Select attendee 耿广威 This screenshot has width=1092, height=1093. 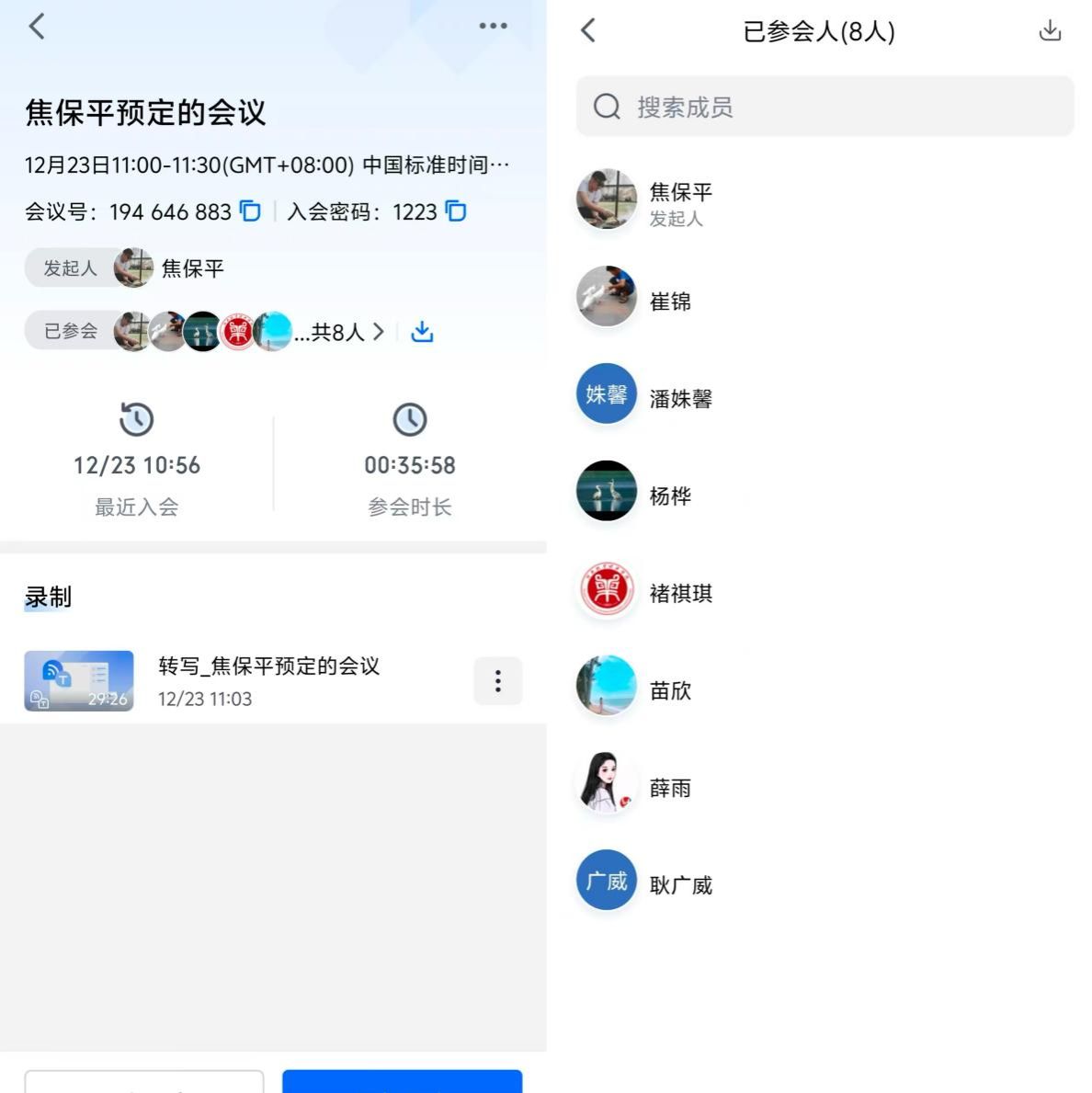pos(680,884)
